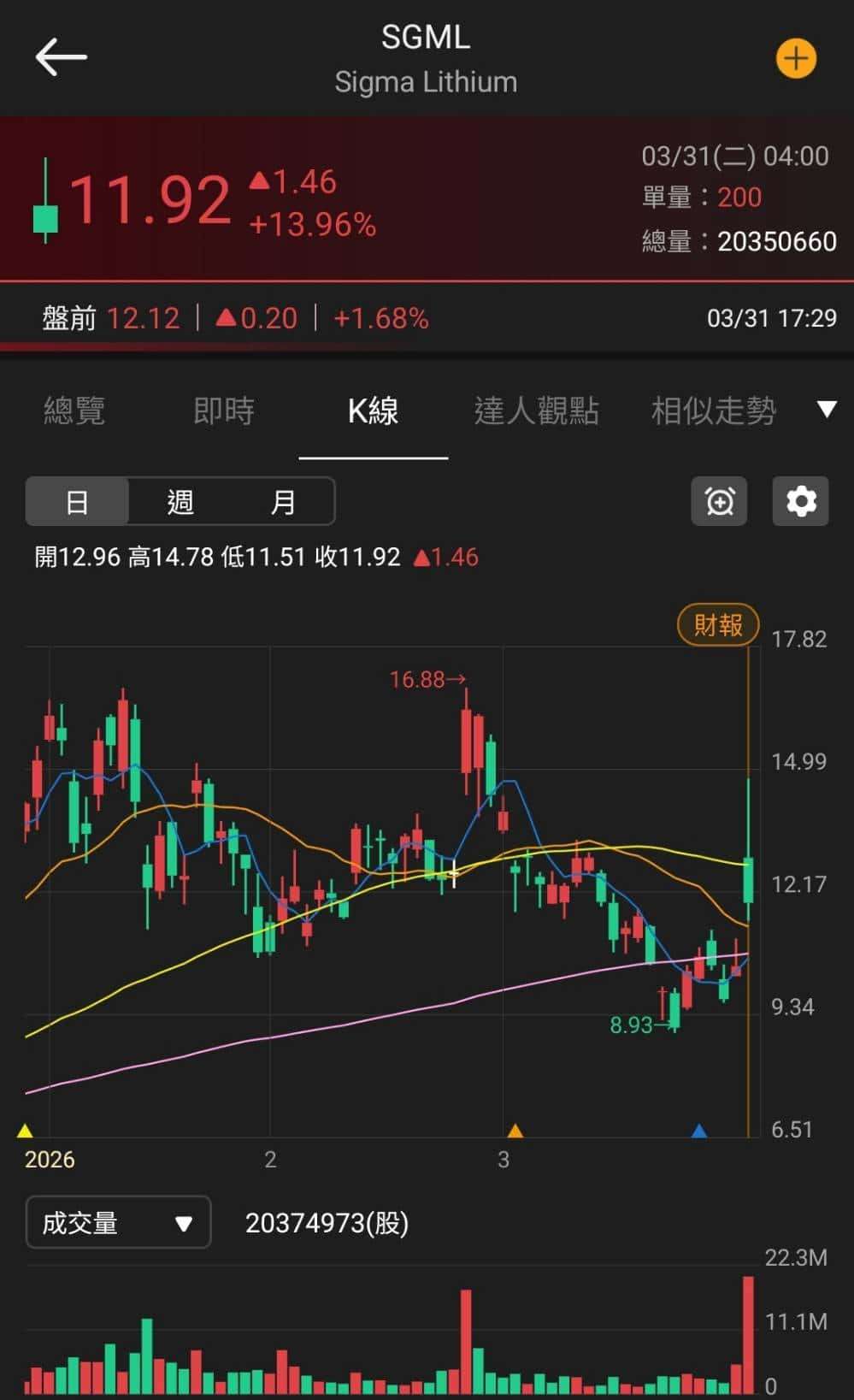Switch to the 總覽 overview tab
This screenshot has height=1400, width=854.
[x=74, y=411]
